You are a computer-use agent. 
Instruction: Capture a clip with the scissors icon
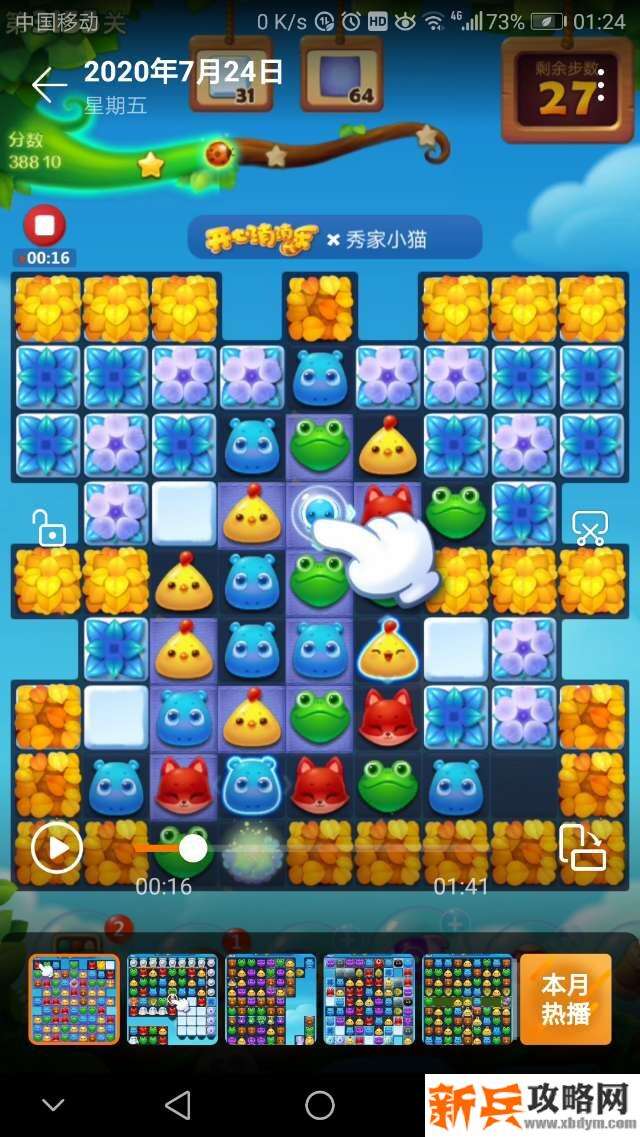point(590,527)
